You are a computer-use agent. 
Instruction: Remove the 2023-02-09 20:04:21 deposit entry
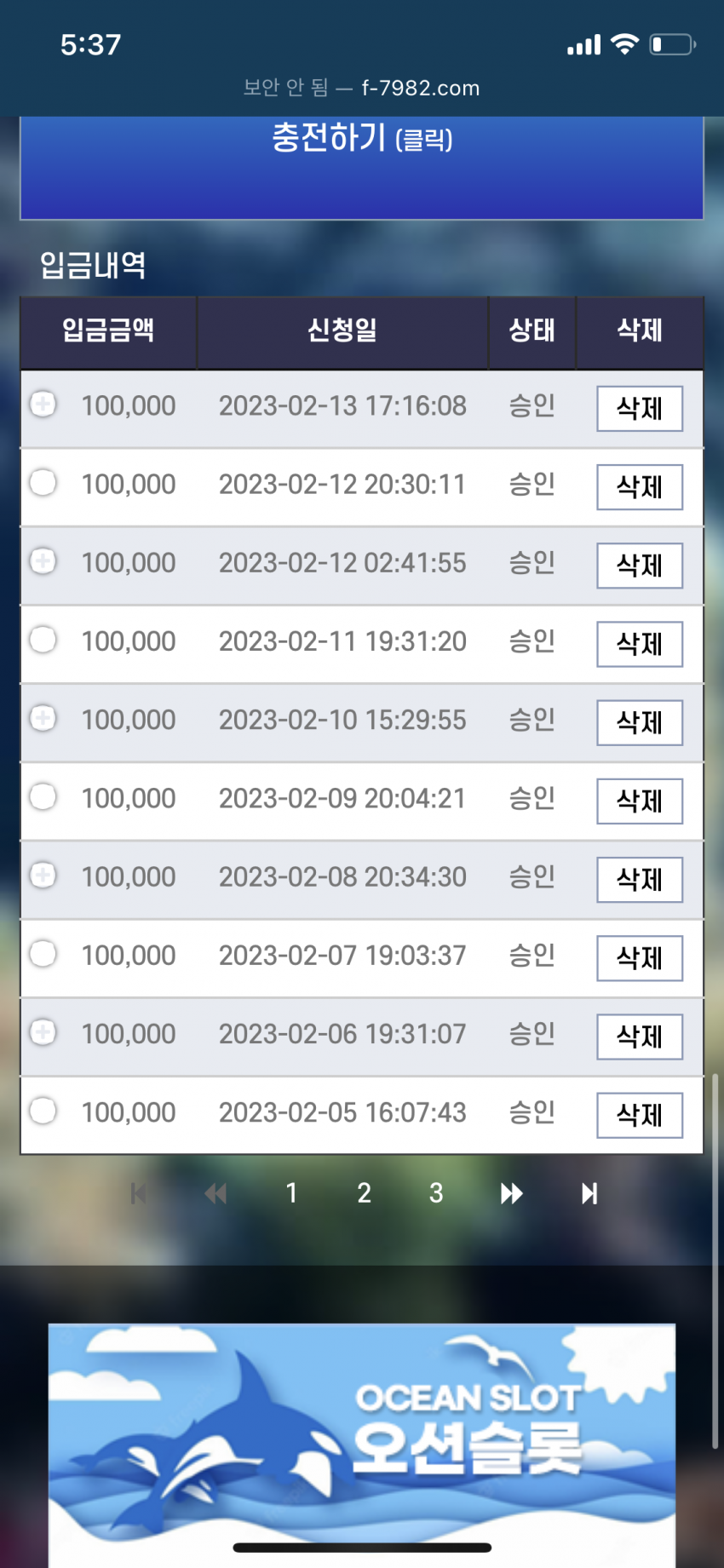tap(640, 801)
